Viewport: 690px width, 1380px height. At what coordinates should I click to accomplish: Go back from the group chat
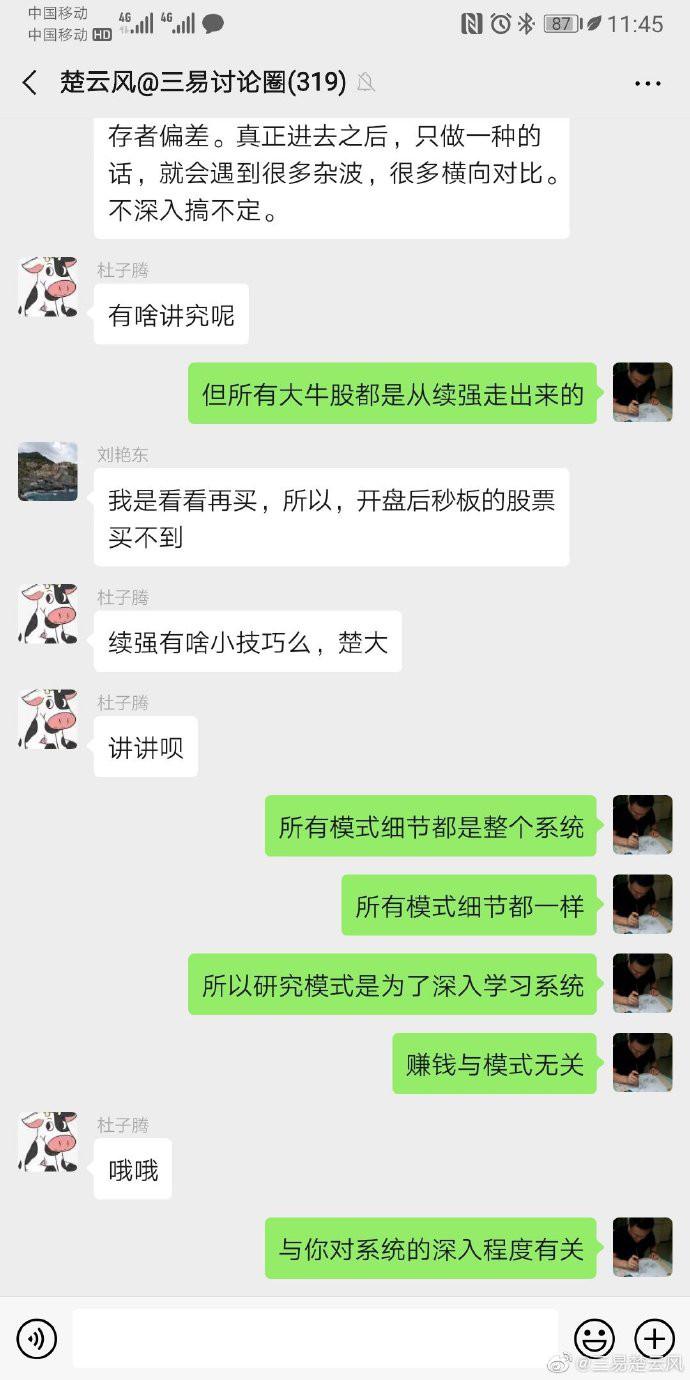[30, 83]
